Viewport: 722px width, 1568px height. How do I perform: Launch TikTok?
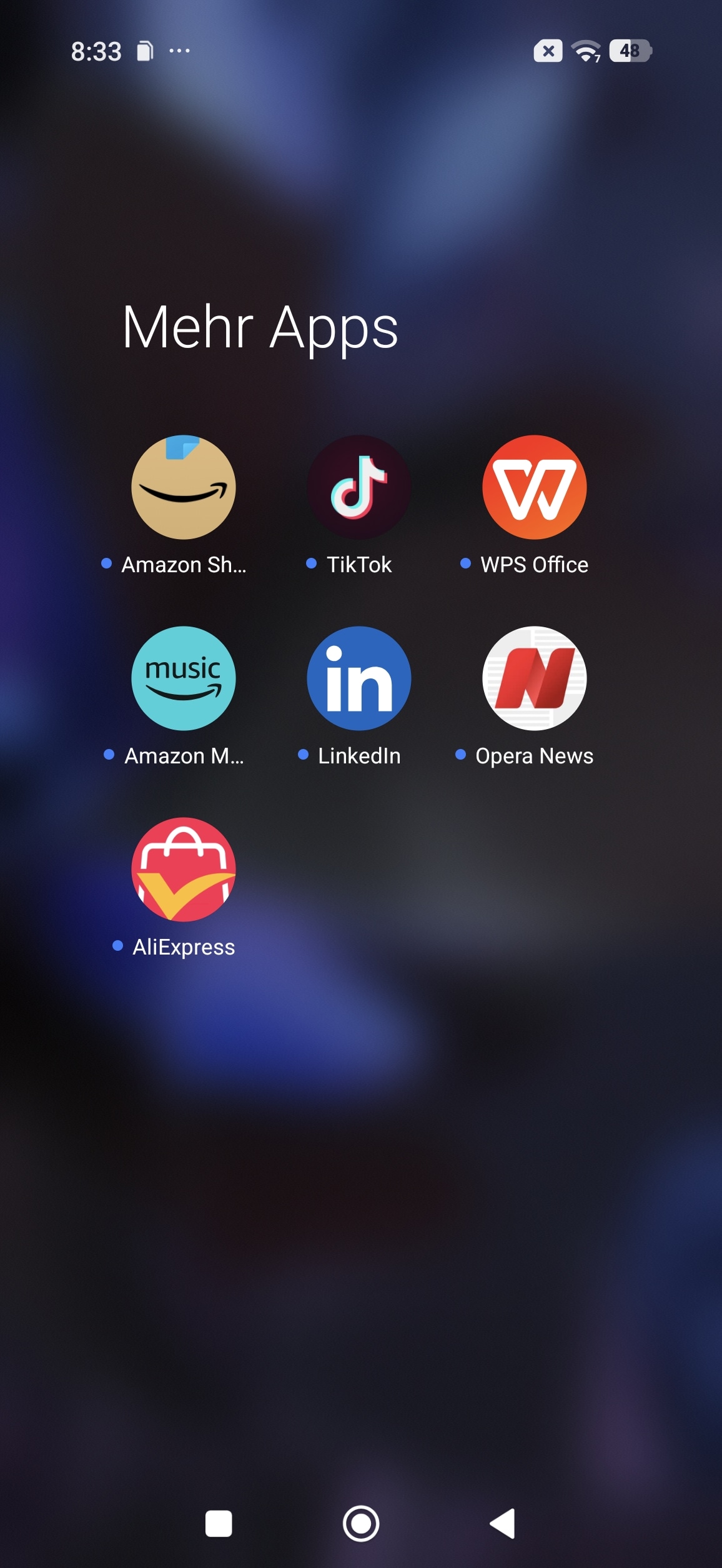359,487
